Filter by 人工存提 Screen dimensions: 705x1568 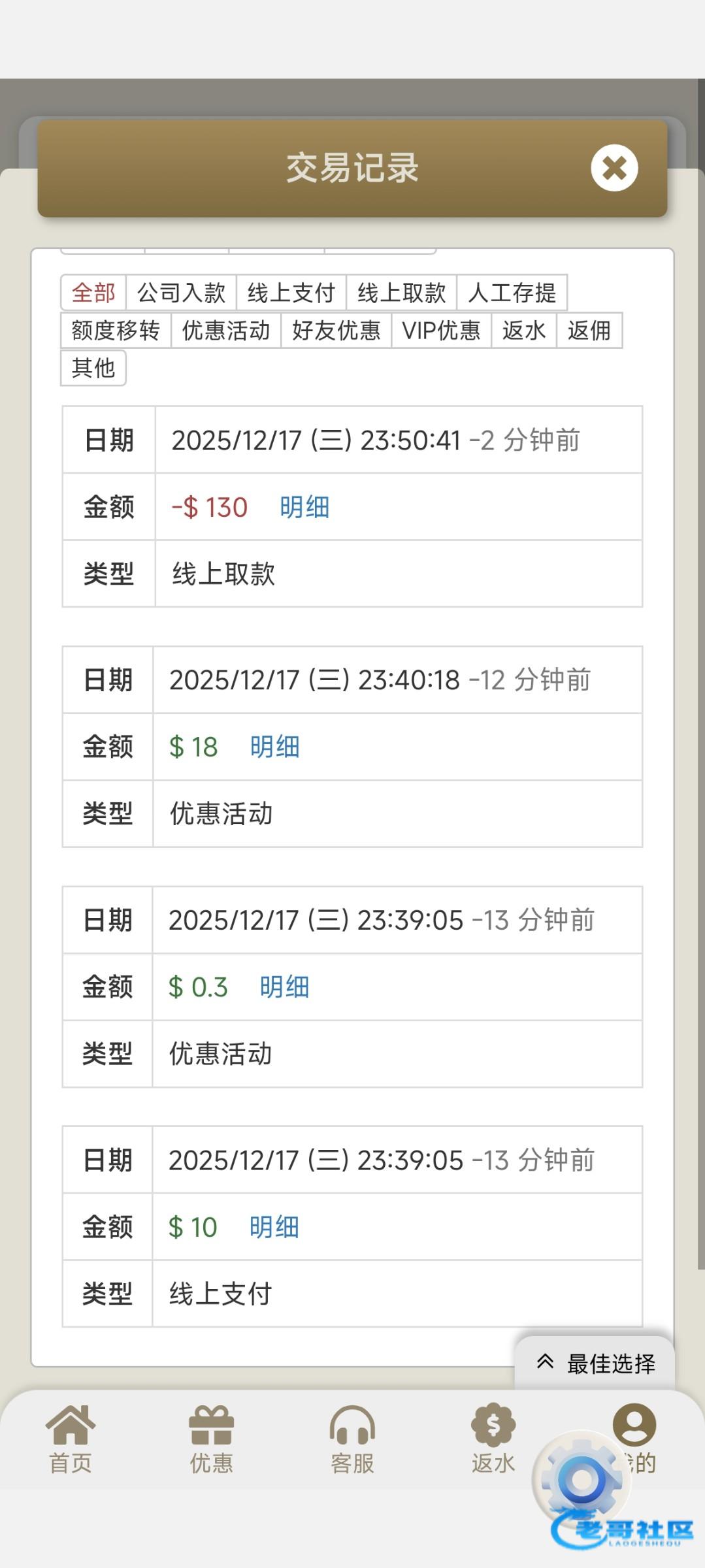512,293
